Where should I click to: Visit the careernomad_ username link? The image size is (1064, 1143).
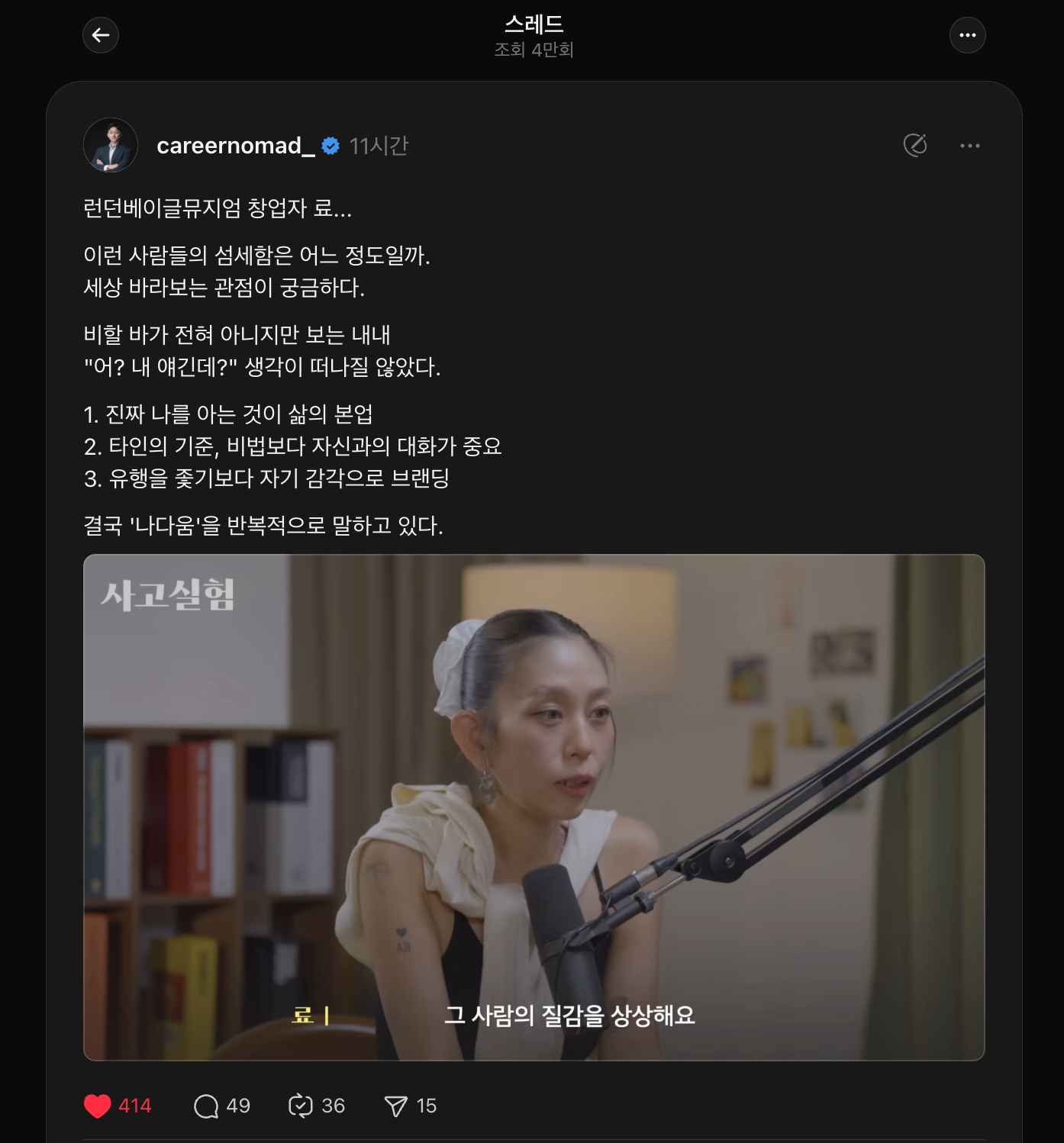[235, 146]
